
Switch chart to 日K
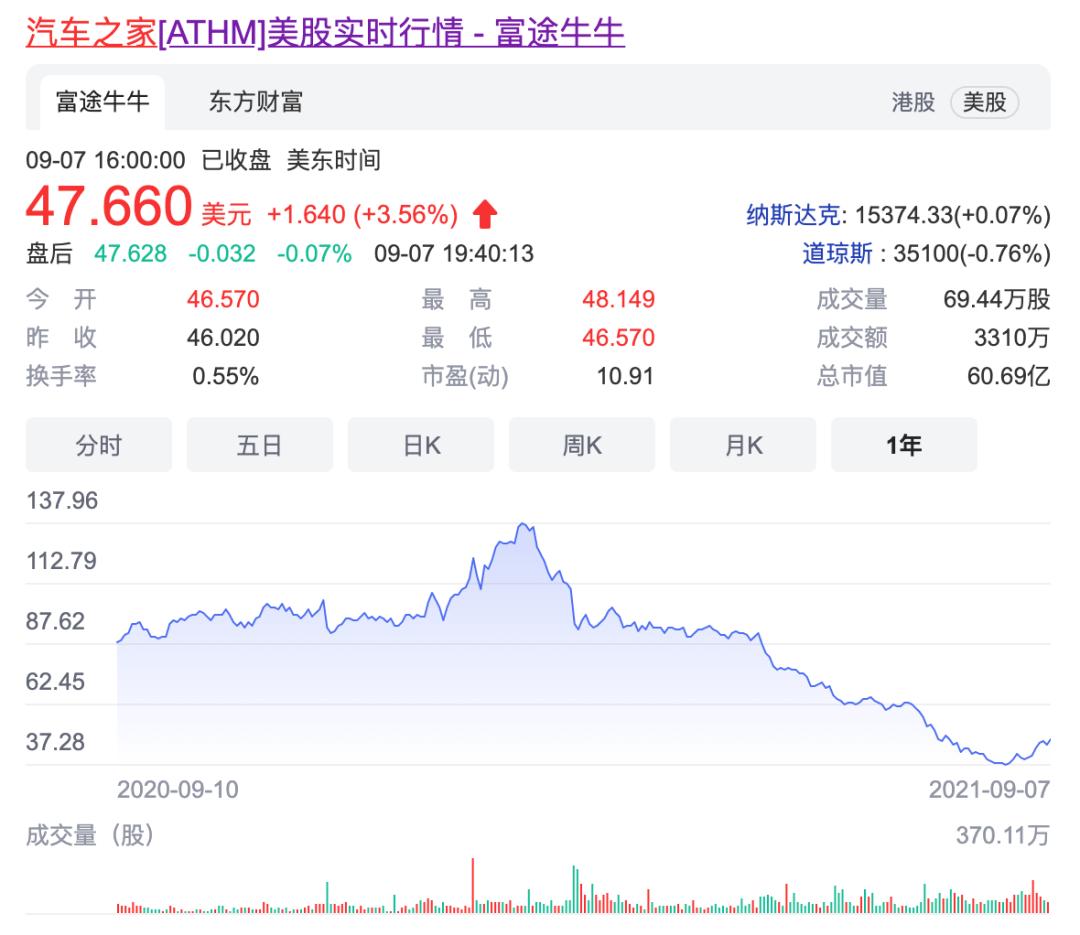click(421, 445)
